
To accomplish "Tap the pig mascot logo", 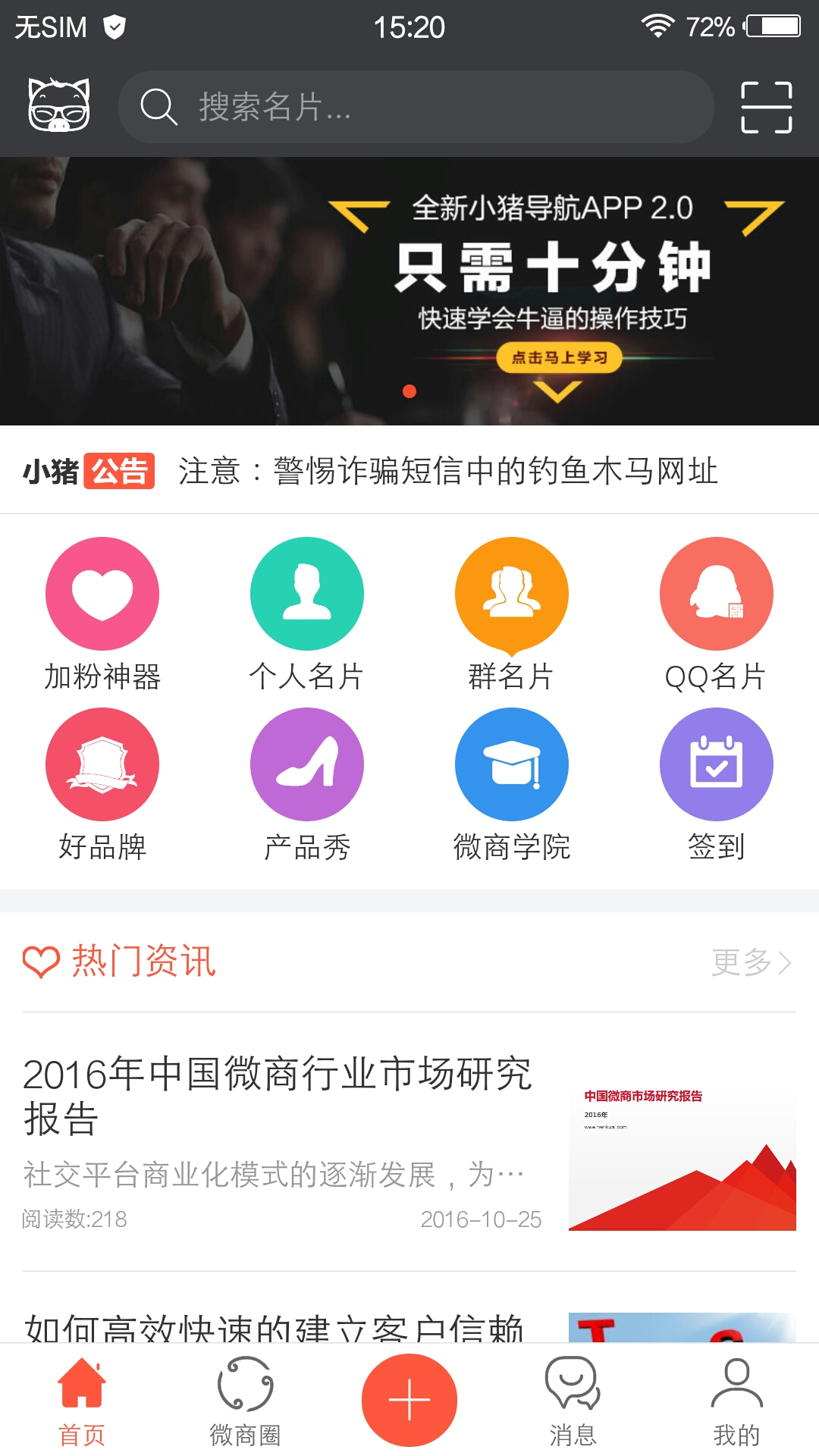I will click(57, 106).
